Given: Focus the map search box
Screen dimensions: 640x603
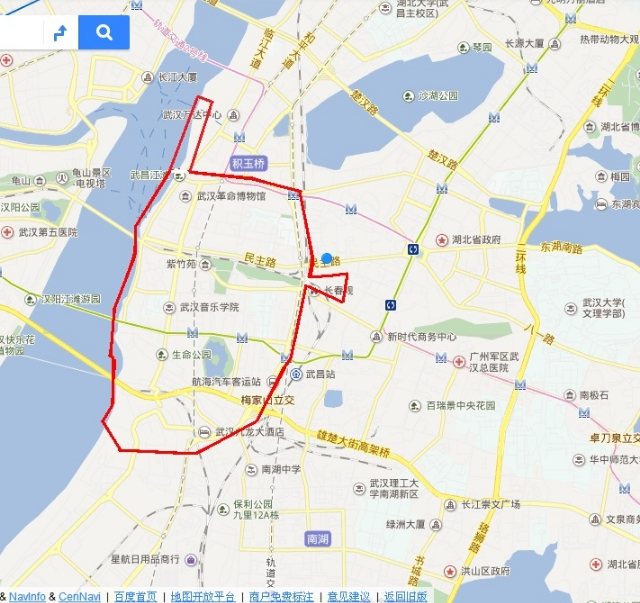Looking at the screenshot, I should coord(20,33).
